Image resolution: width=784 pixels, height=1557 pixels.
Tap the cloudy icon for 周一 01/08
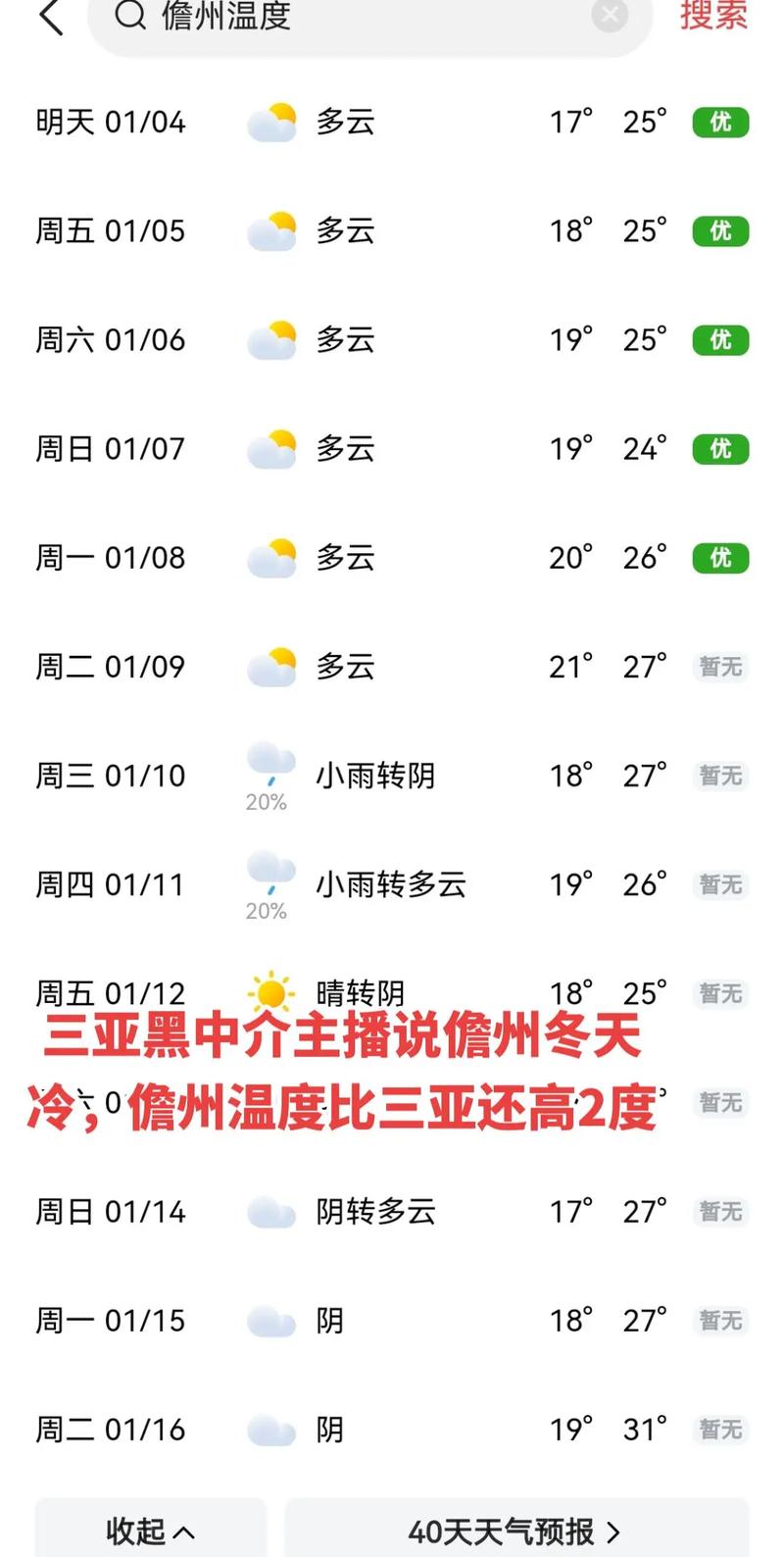pyautogui.click(x=271, y=557)
